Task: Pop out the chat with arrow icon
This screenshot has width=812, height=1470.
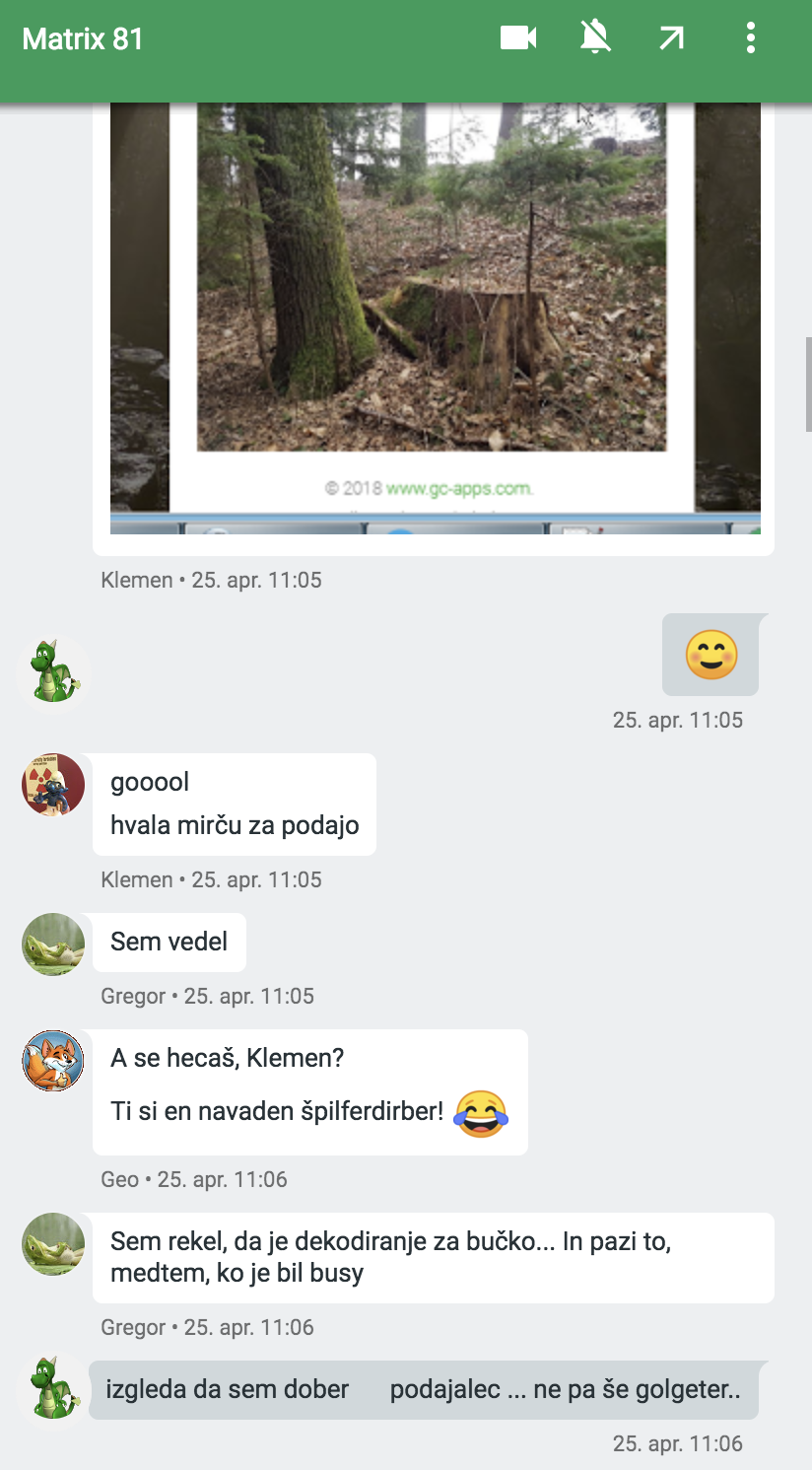Action: (x=672, y=38)
